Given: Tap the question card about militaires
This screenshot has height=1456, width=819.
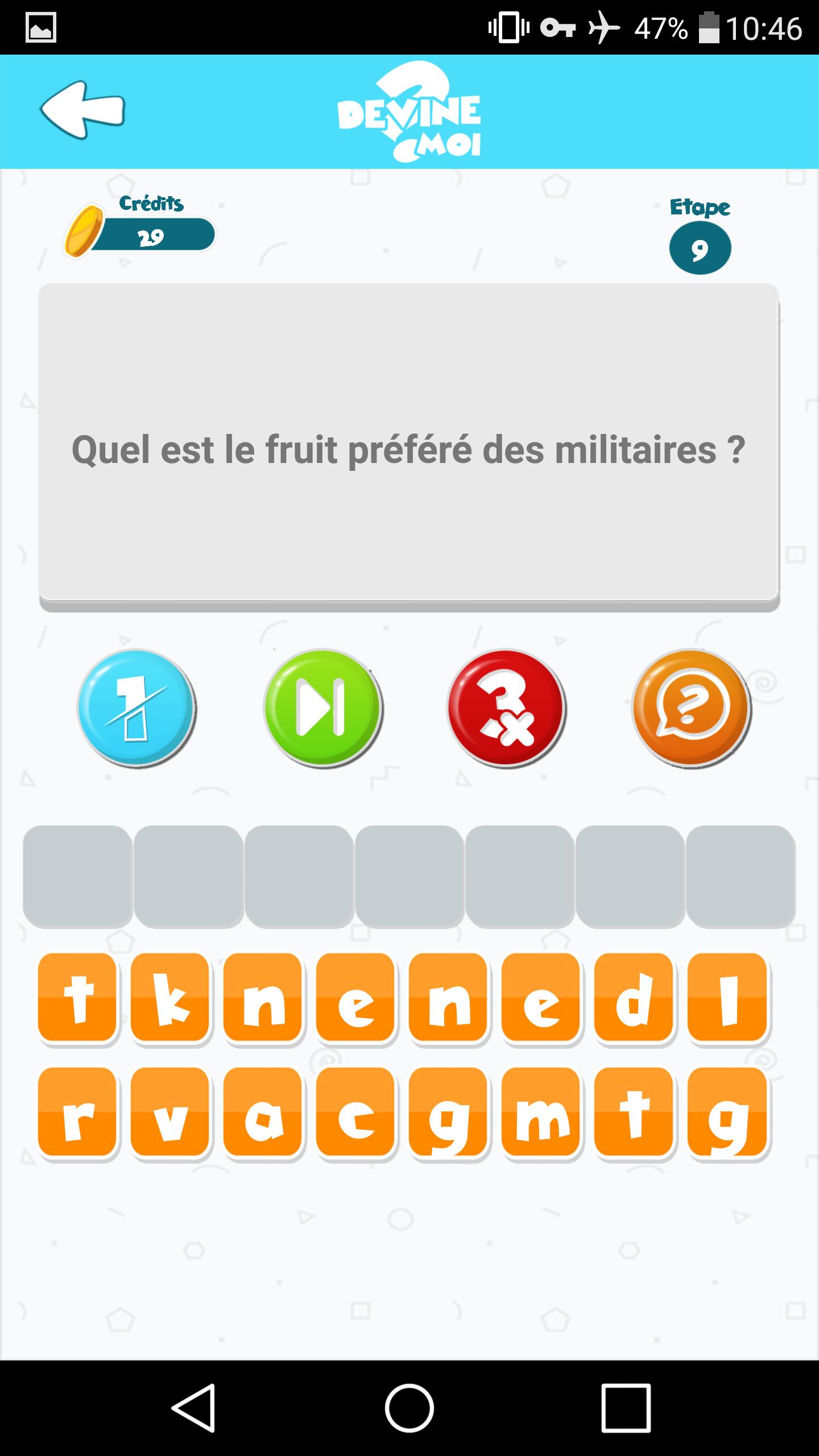Looking at the screenshot, I should (x=408, y=449).
